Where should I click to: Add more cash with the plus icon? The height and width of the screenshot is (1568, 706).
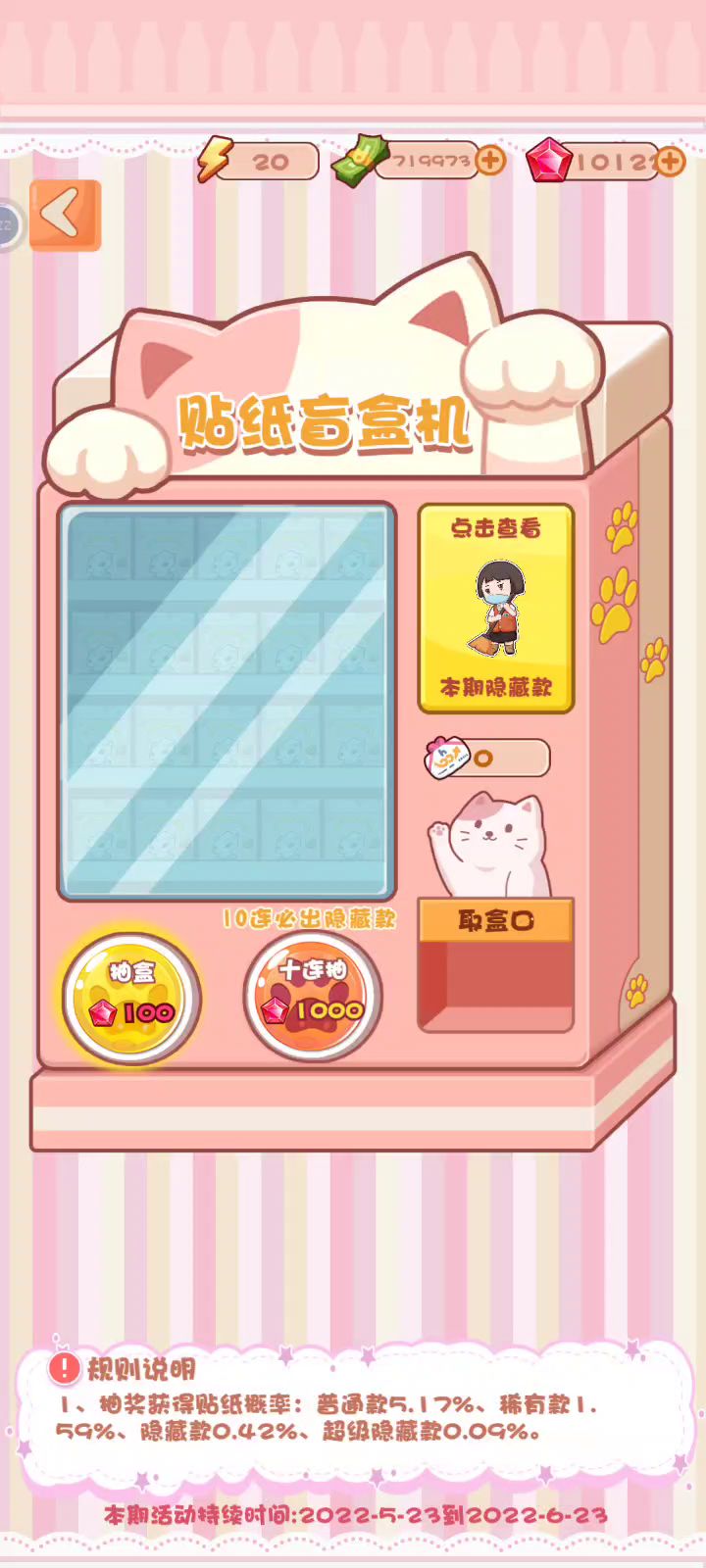tap(490, 161)
